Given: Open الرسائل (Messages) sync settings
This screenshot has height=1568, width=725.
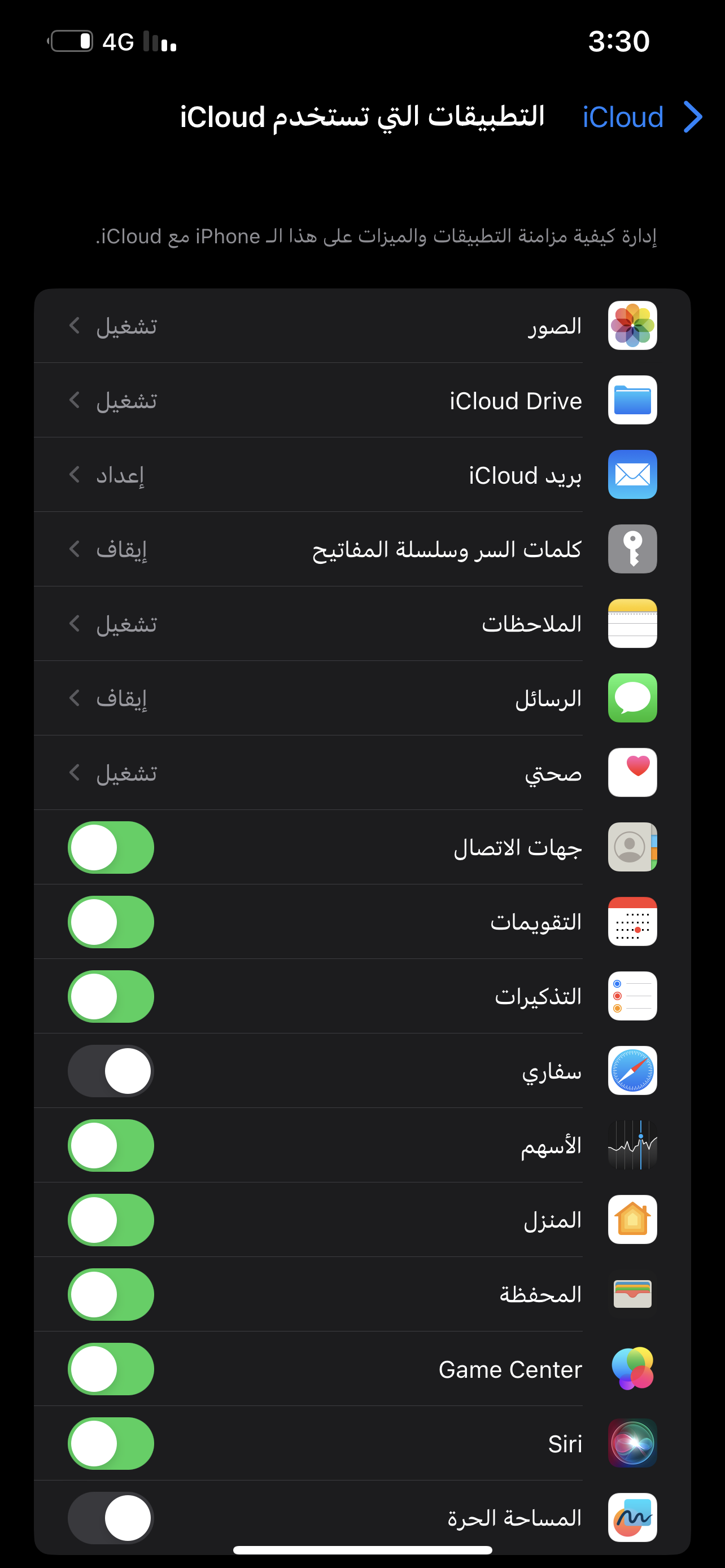Looking at the screenshot, I should [x=362, y=698].
